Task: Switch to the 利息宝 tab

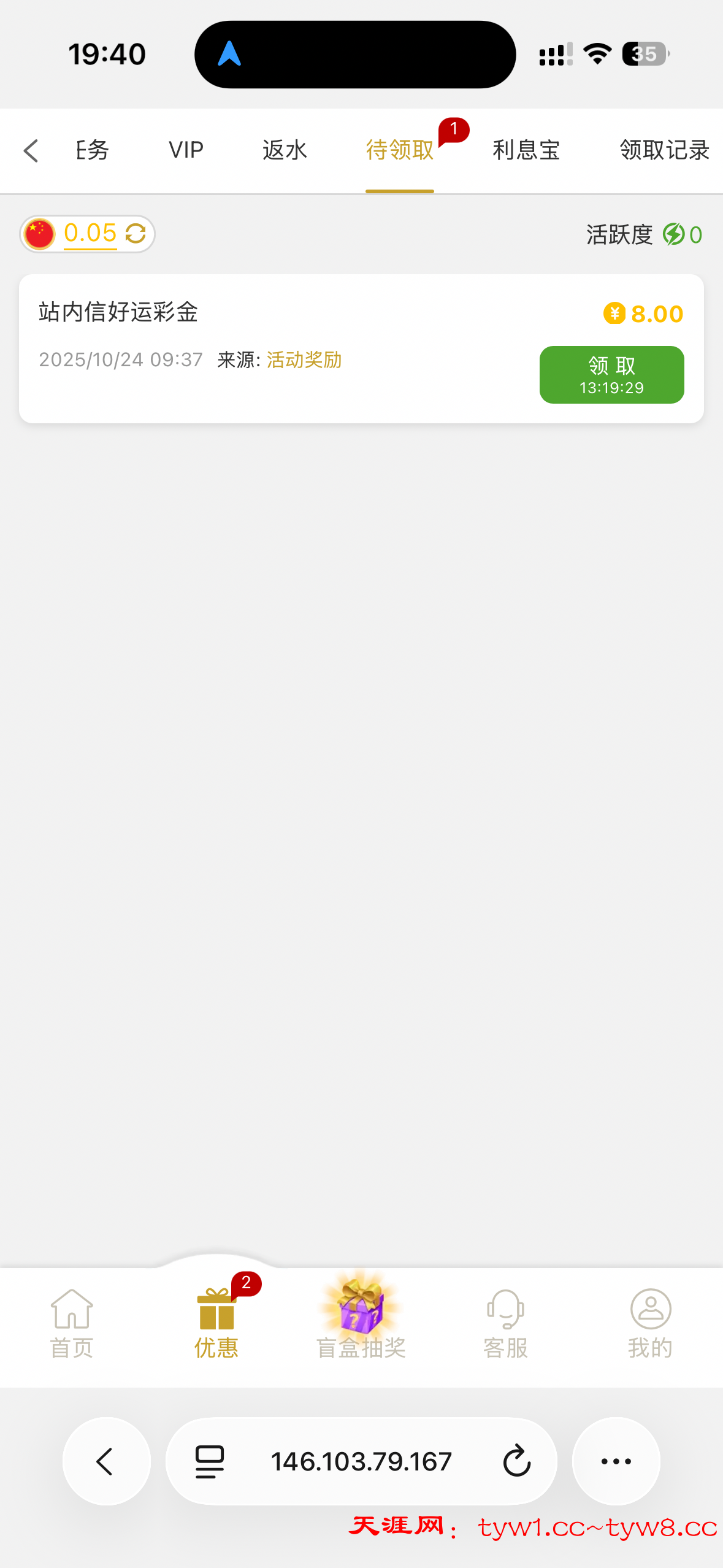Action: click(526, 150)
